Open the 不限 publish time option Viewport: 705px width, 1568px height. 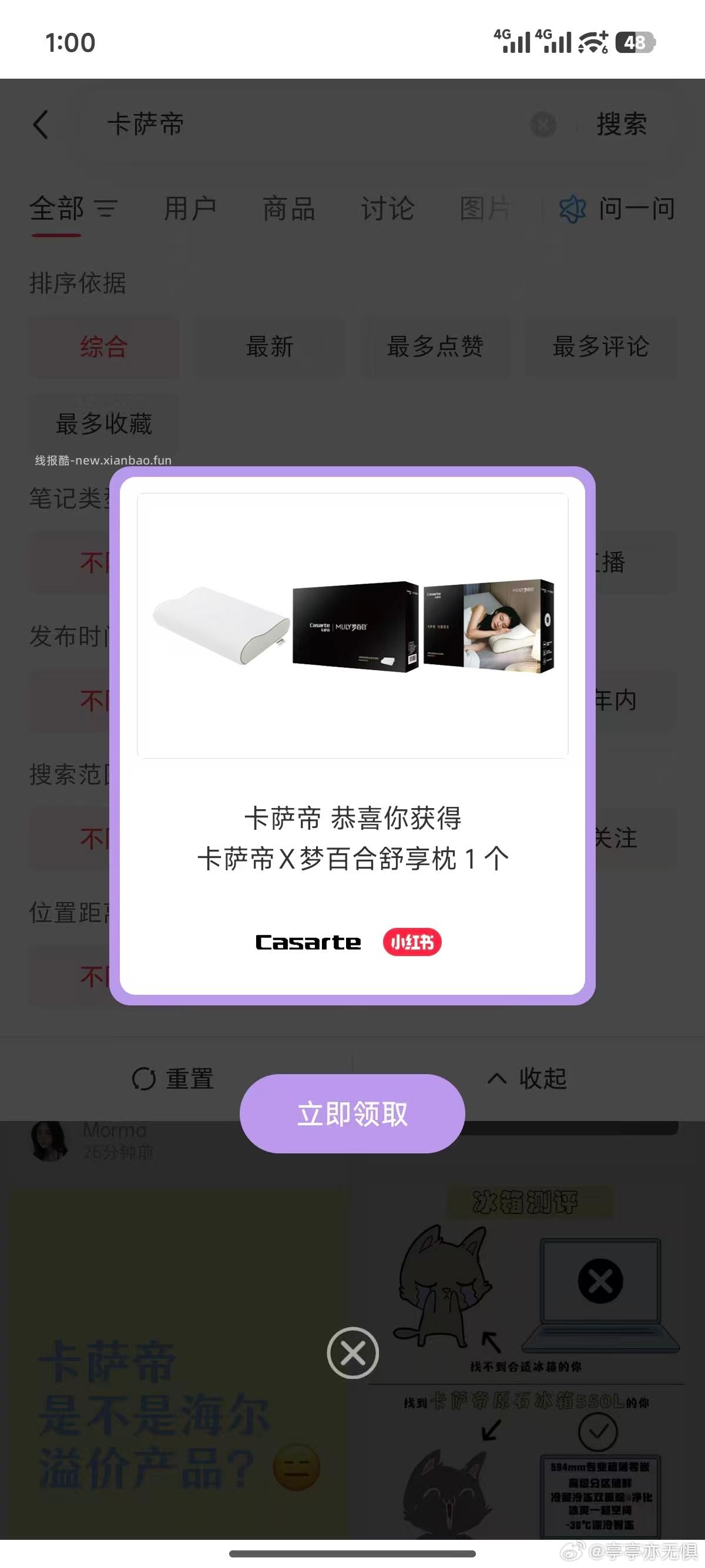coord(98,700)
